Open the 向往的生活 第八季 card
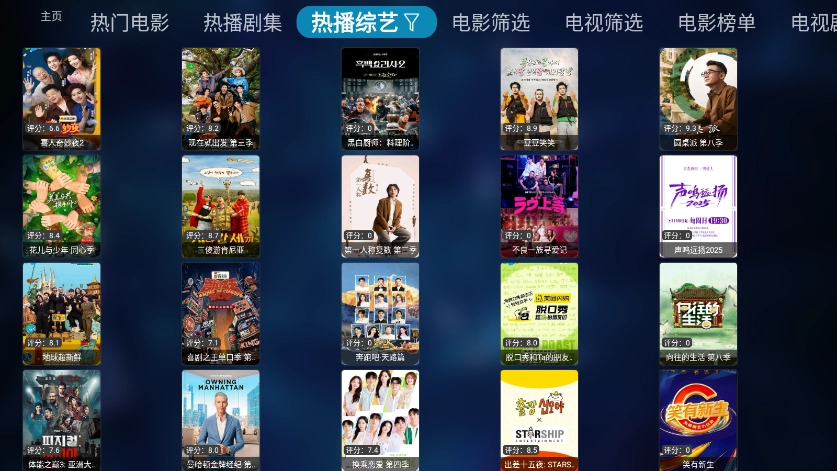Image resolution: width=837 pixels, height=471 pixels. coord(698,312)
